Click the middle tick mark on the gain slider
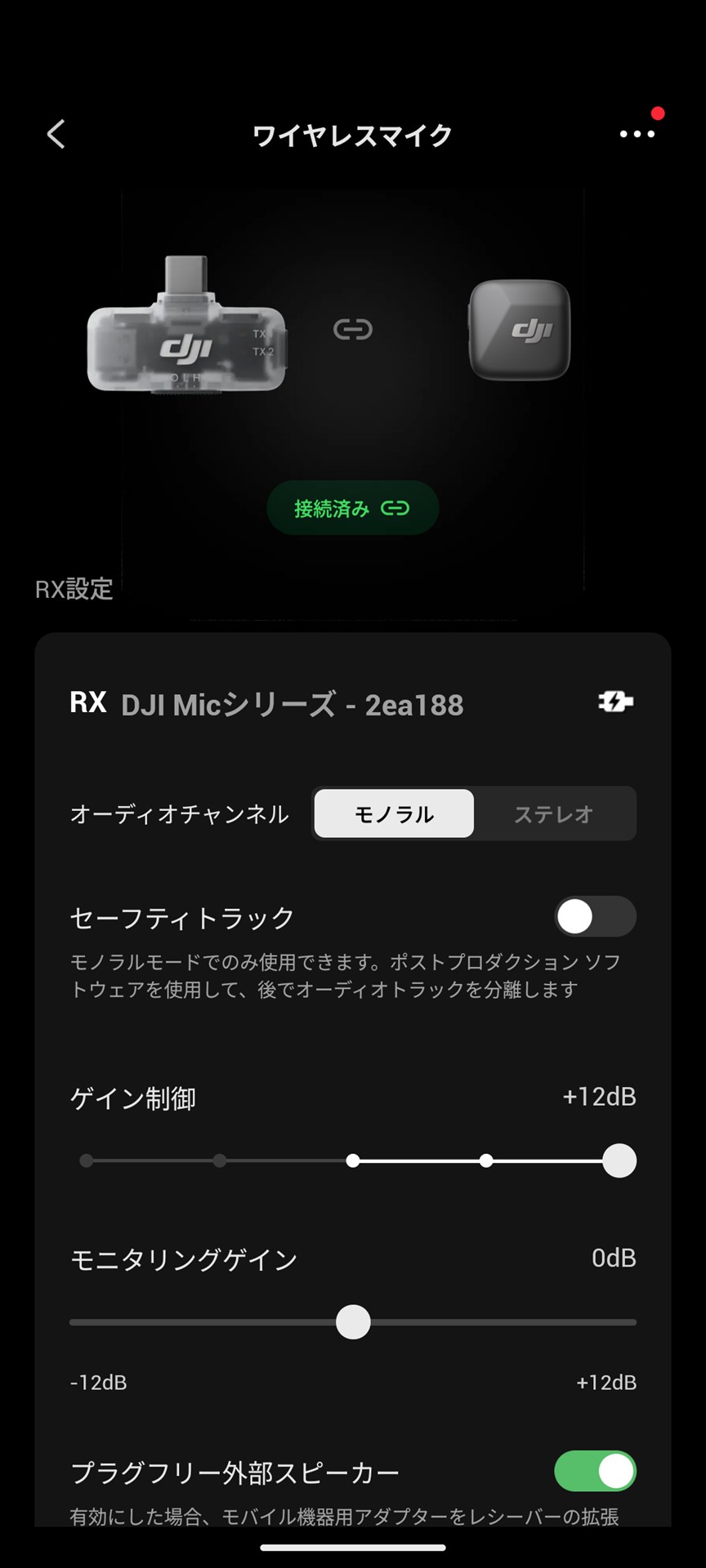 [x=351, y=1159]
